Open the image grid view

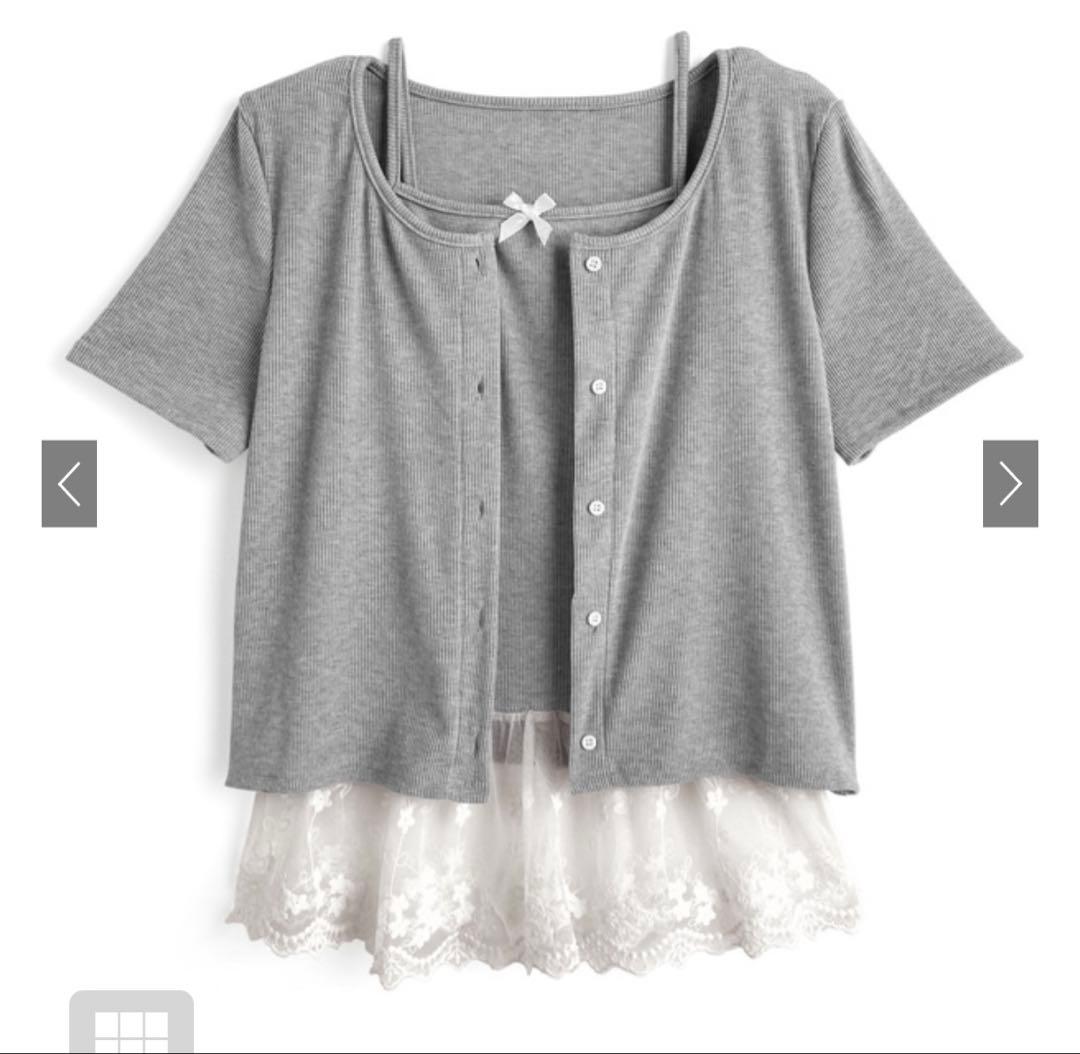[x=131, y=1022]
